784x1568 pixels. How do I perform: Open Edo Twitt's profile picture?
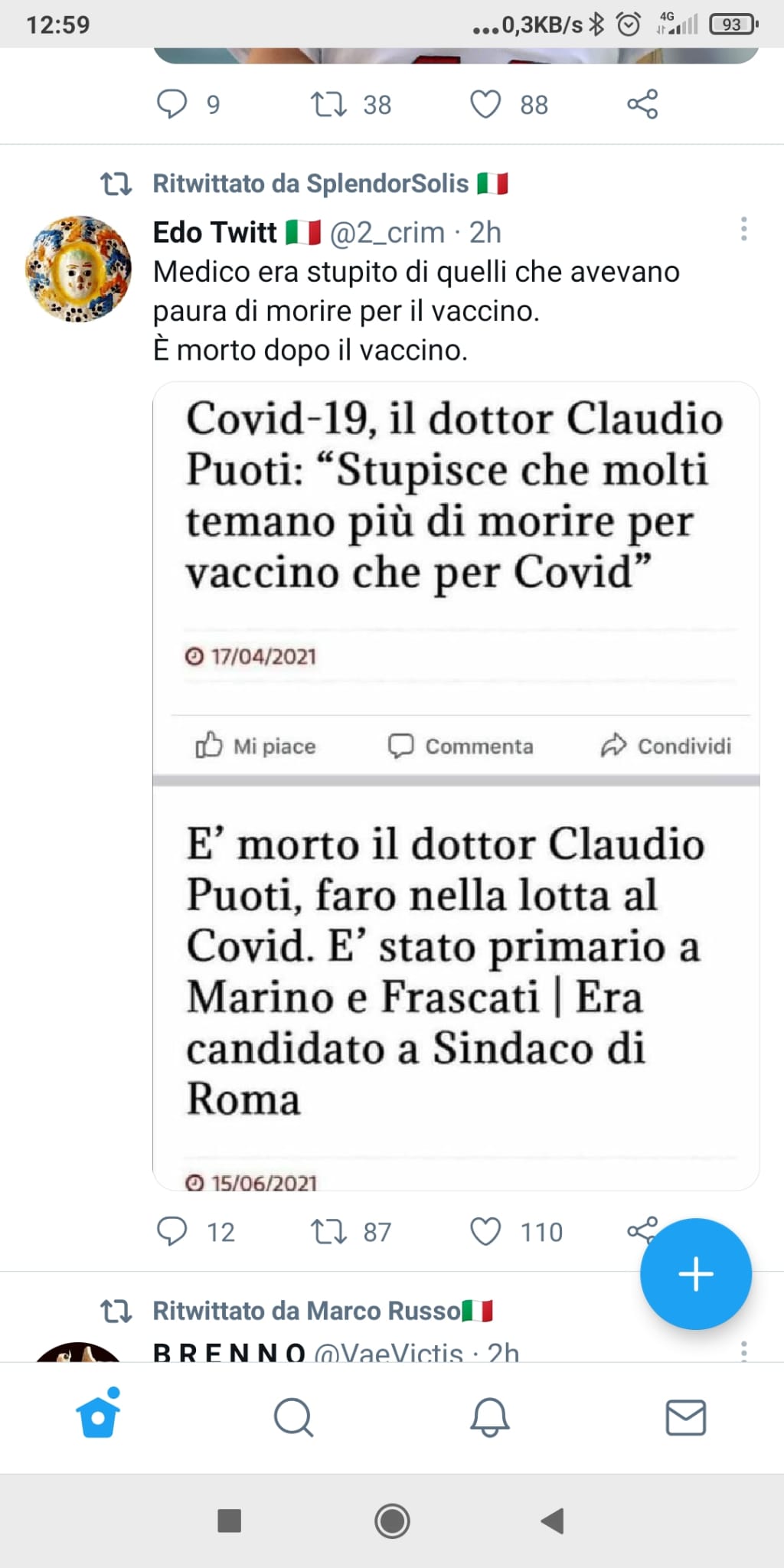[x=78, y=269]
